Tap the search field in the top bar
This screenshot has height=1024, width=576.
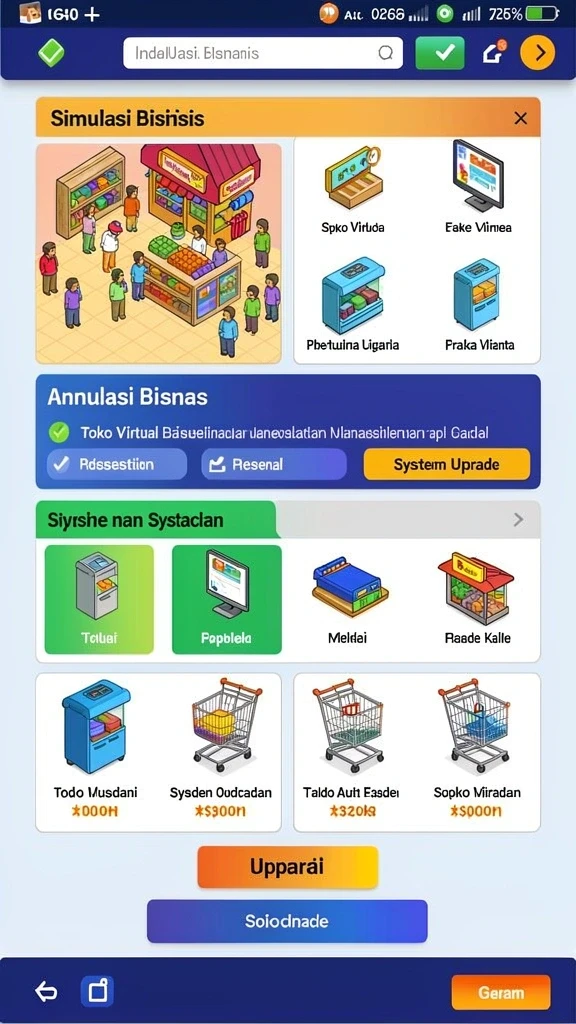click(263, 53)
